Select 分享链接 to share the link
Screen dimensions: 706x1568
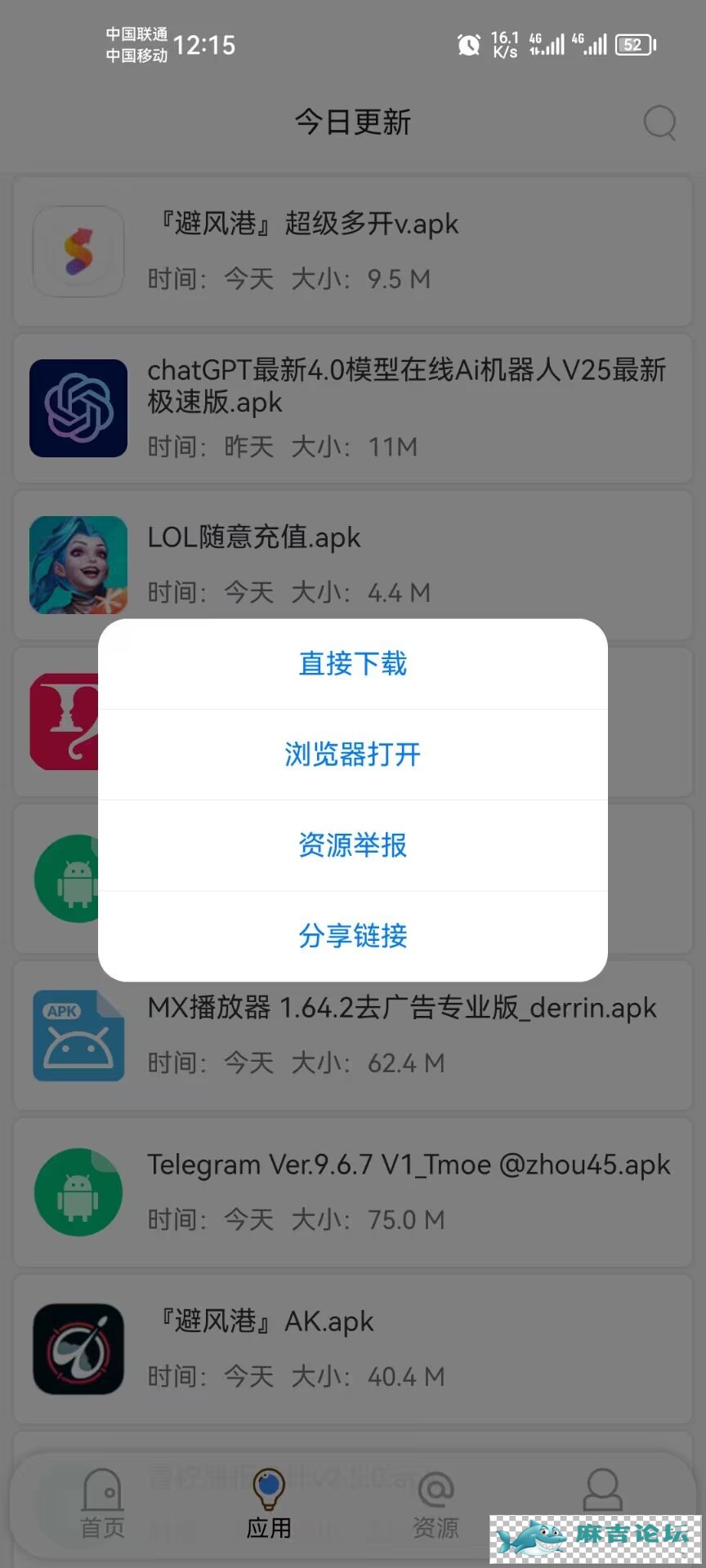pos(352,936)
